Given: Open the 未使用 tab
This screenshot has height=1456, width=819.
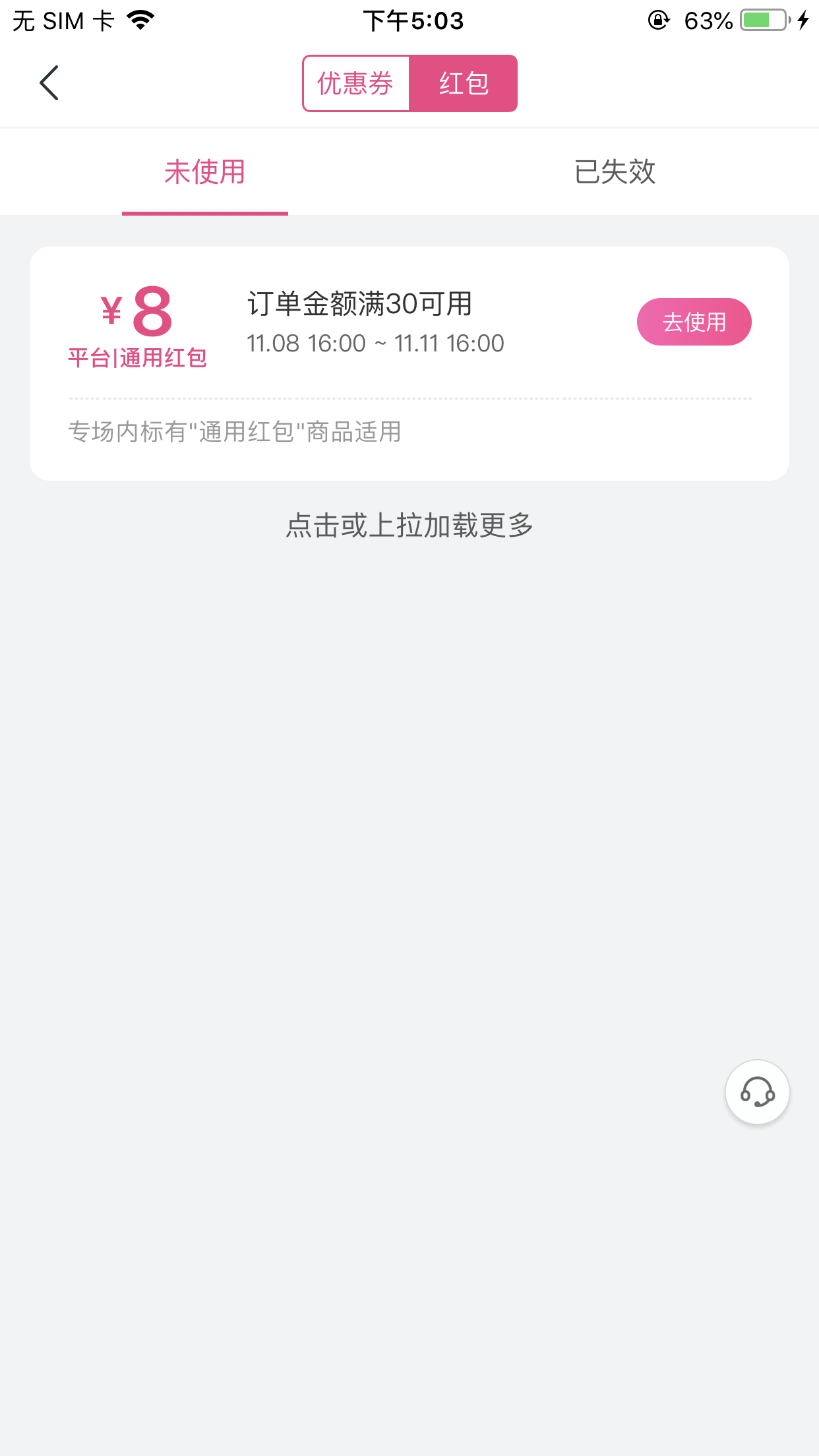Looking at the screenshot, I should (205, 172).
